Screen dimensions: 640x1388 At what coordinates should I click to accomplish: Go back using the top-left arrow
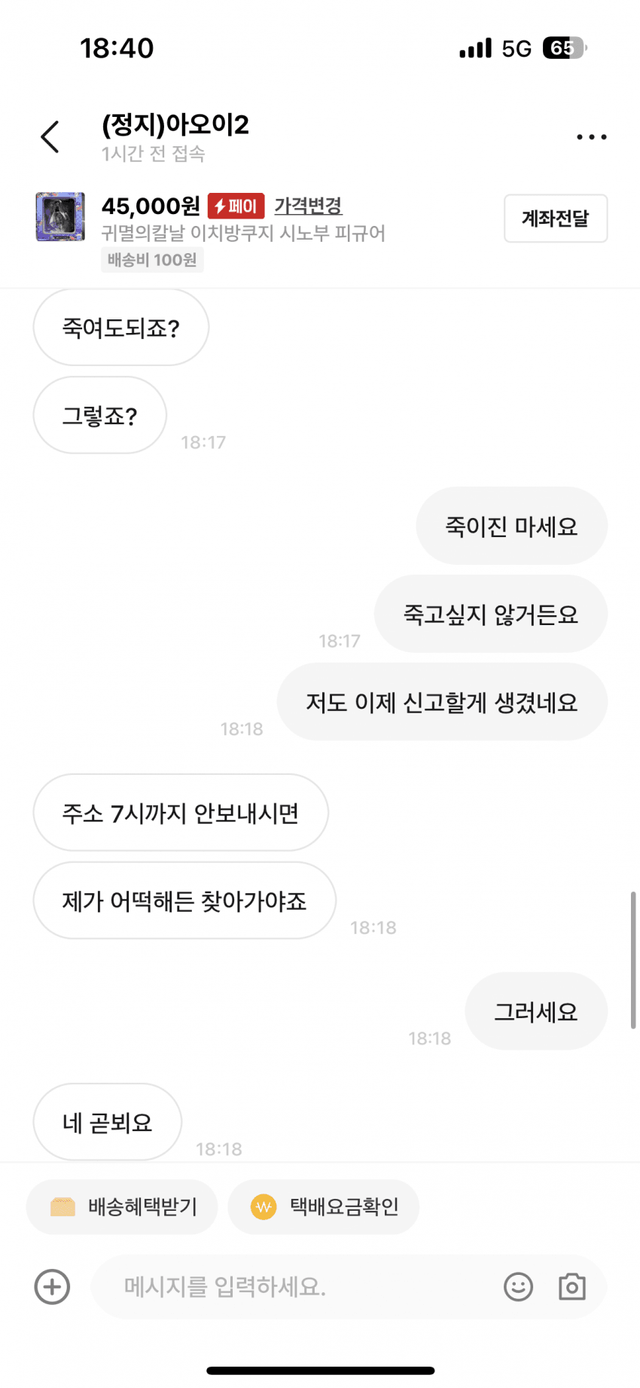(x=50, y=137)
